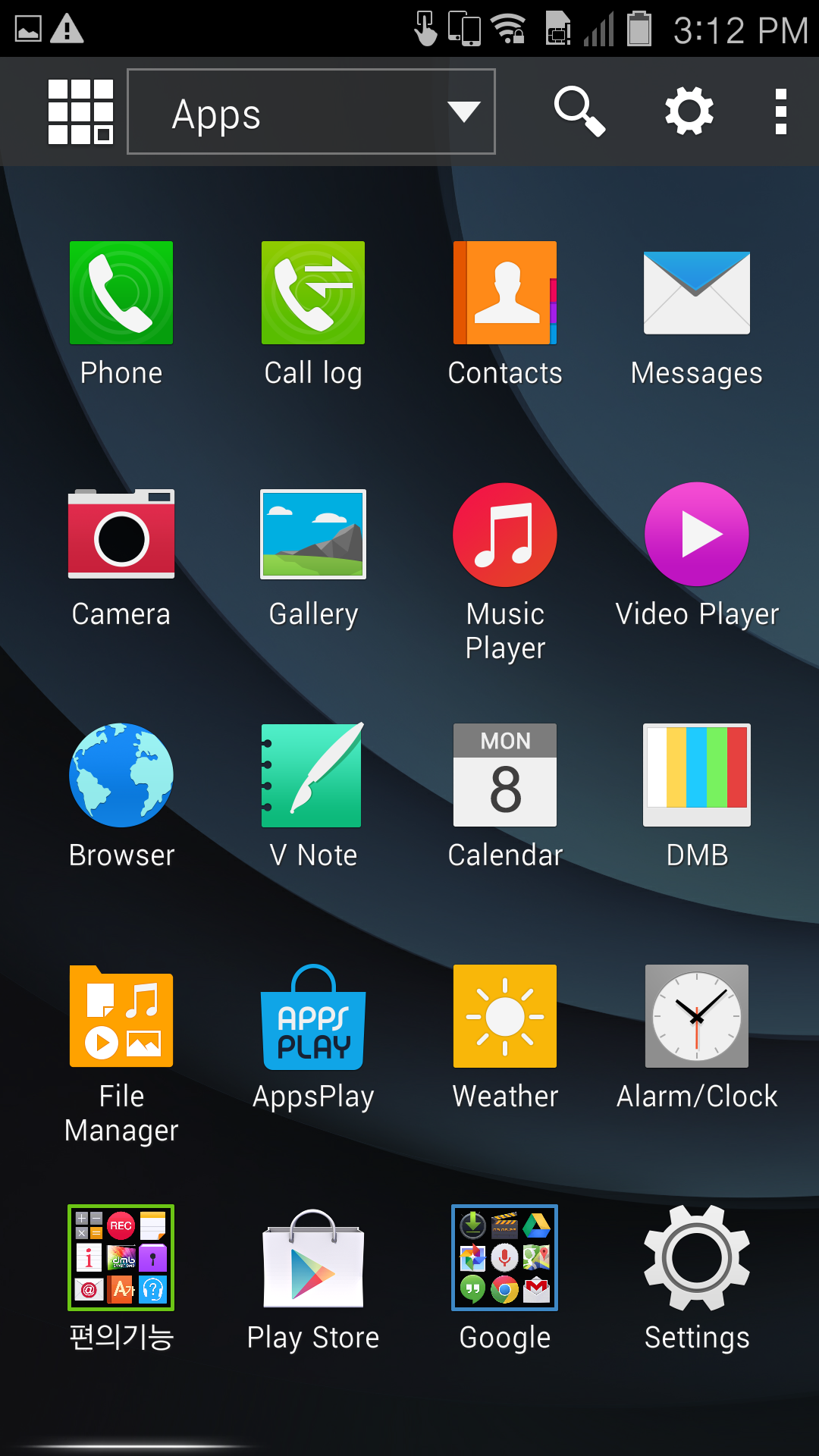Open the Contacts app
Viewport: 819px width, 1456px height.
(x=505, y=293)
